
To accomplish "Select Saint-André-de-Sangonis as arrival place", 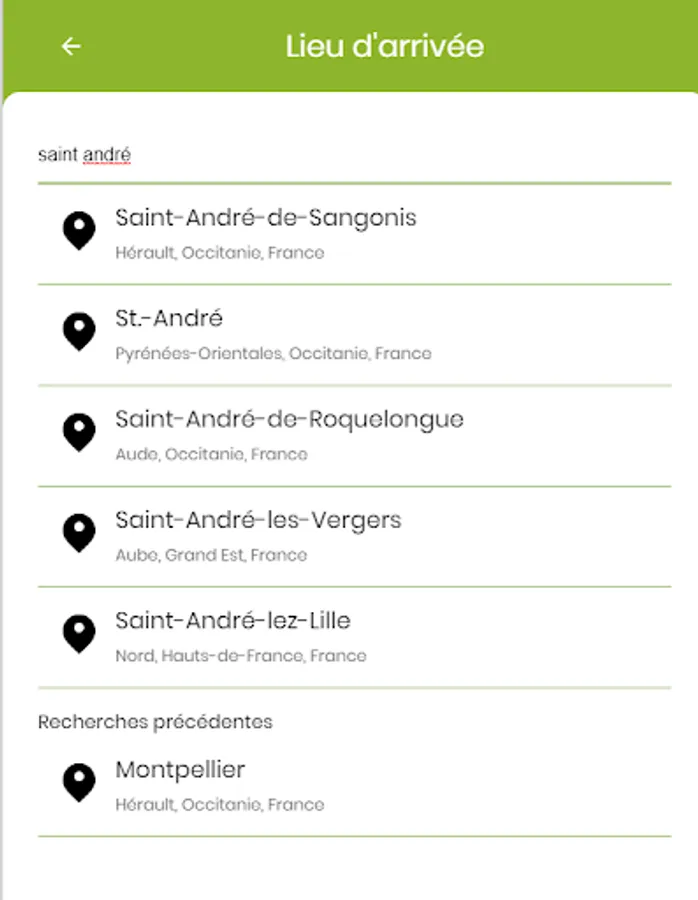I will tap(265, 233).
